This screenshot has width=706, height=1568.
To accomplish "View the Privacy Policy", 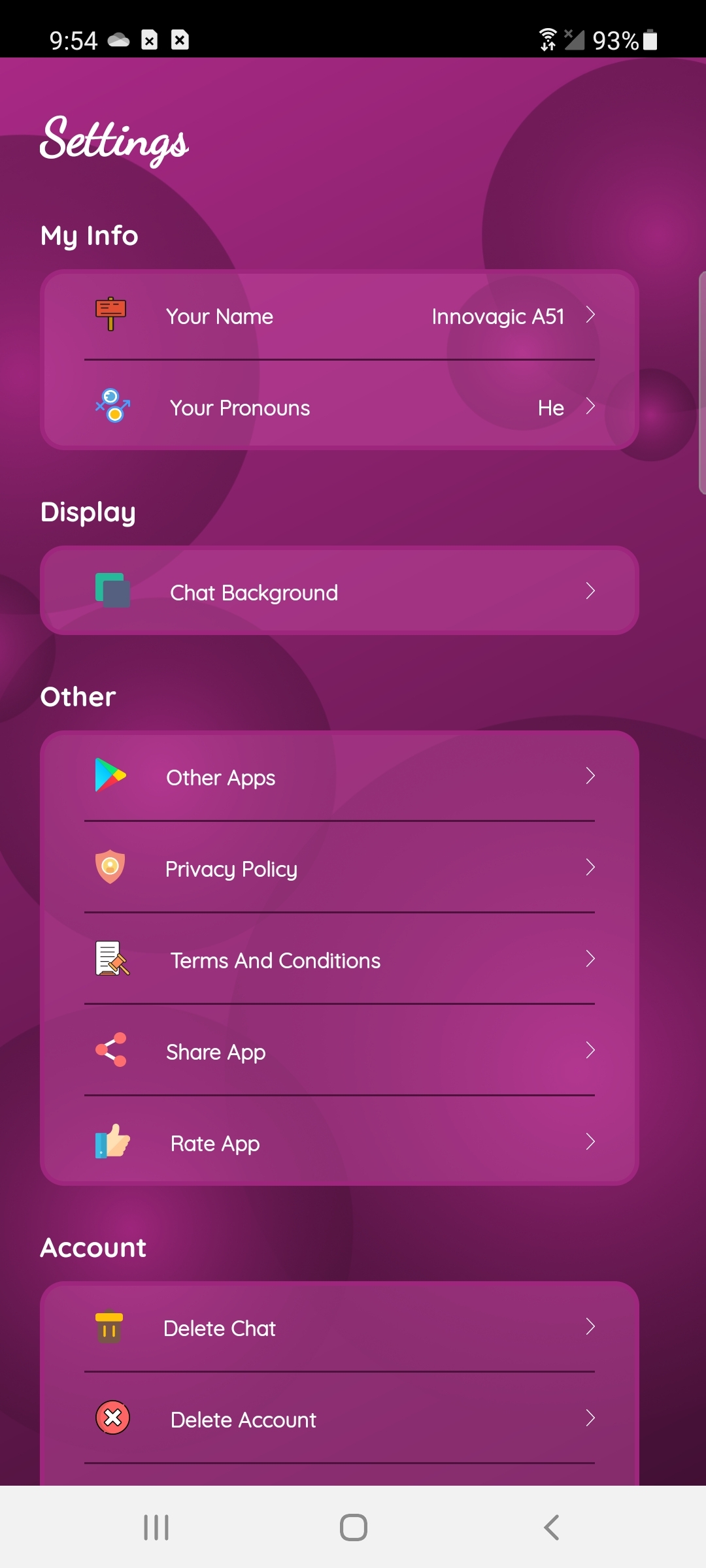I will (x=339, y=869).
